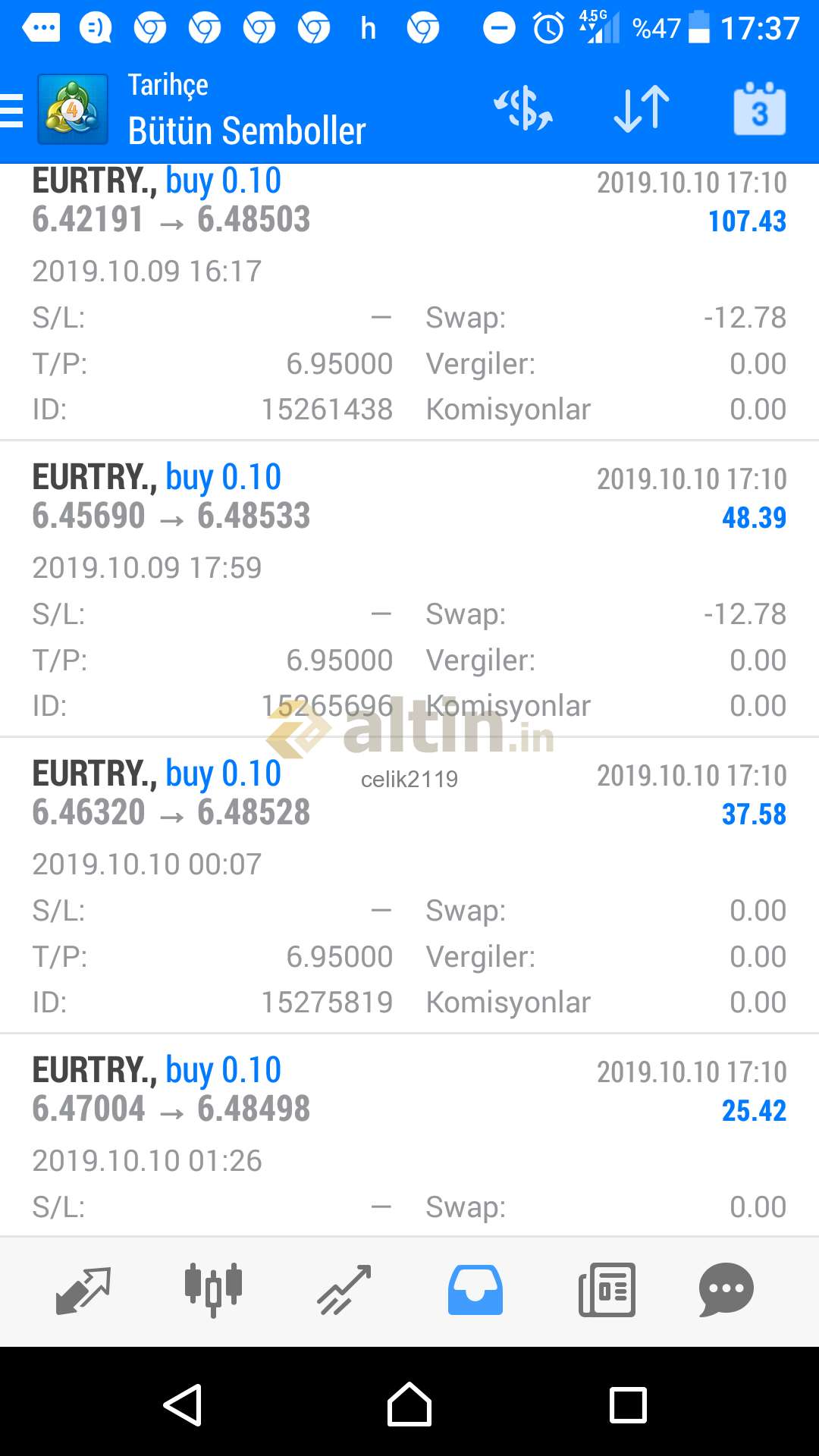The image size is (819, 1456).
Task: Switch to the Quotes tab
Action: (x=83, y=1290)
